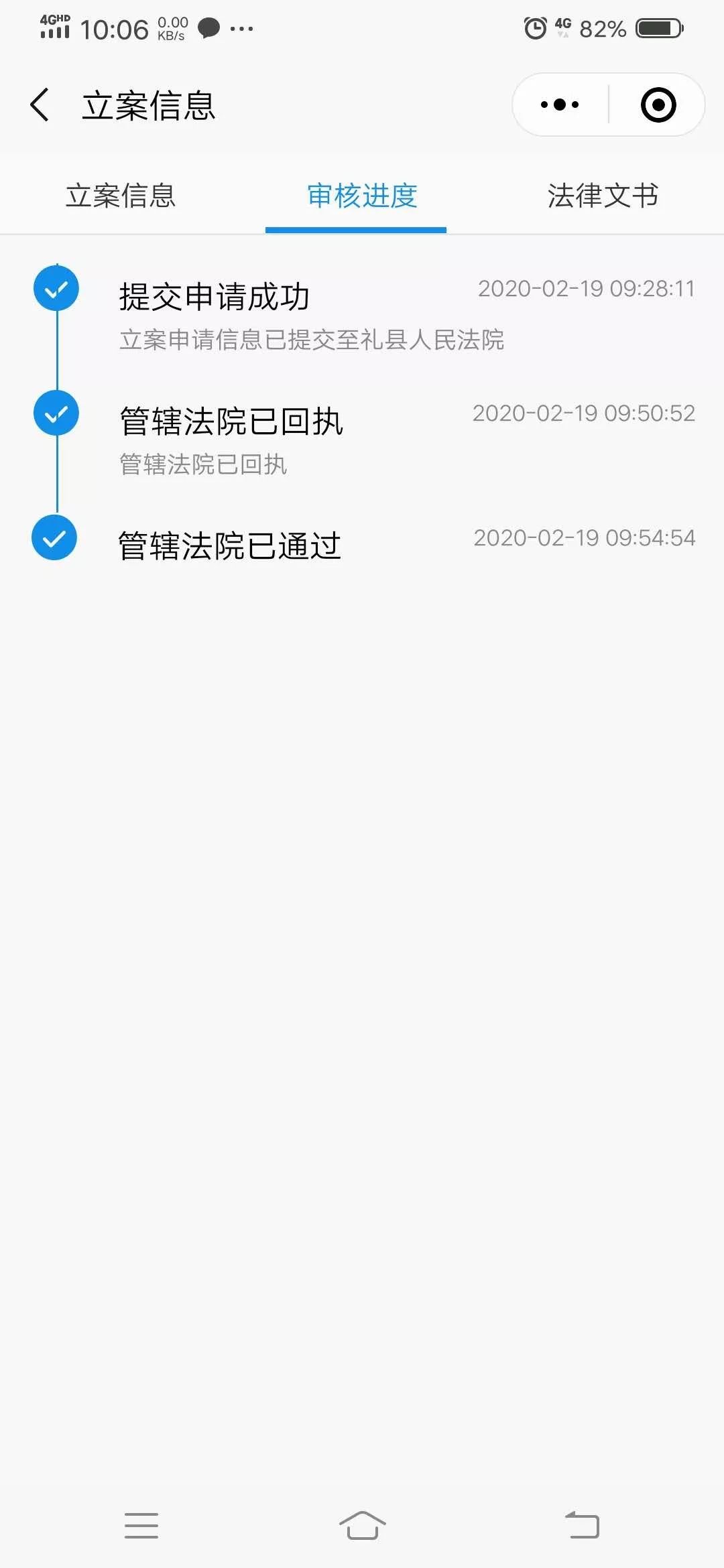Screen dimensions: 724x1568
Task: Open the 法律文书 tab
Action: (603, 196)
